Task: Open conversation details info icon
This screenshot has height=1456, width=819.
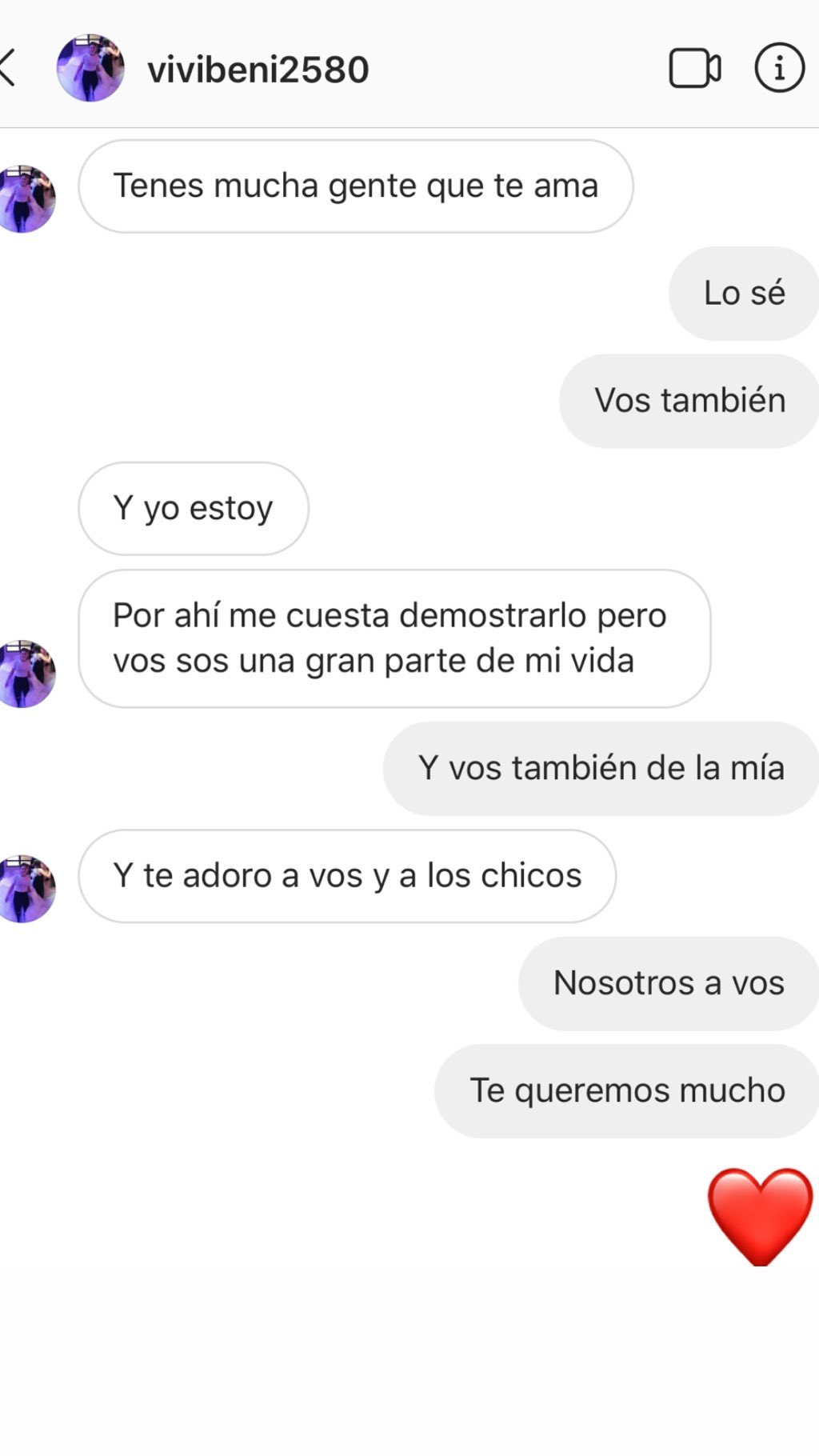Action: click(779, 68)
